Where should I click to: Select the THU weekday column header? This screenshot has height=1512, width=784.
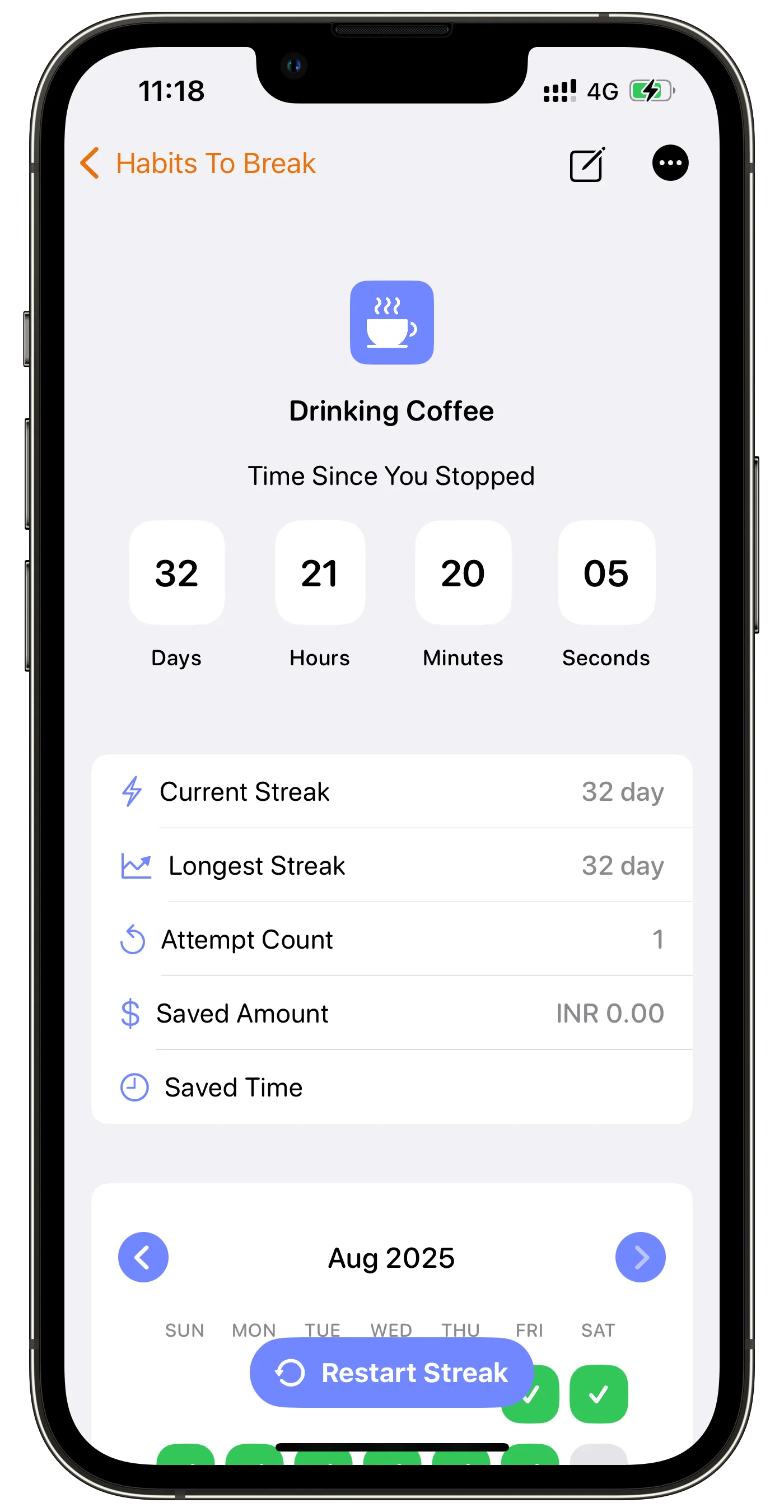tap(461, 1330)
